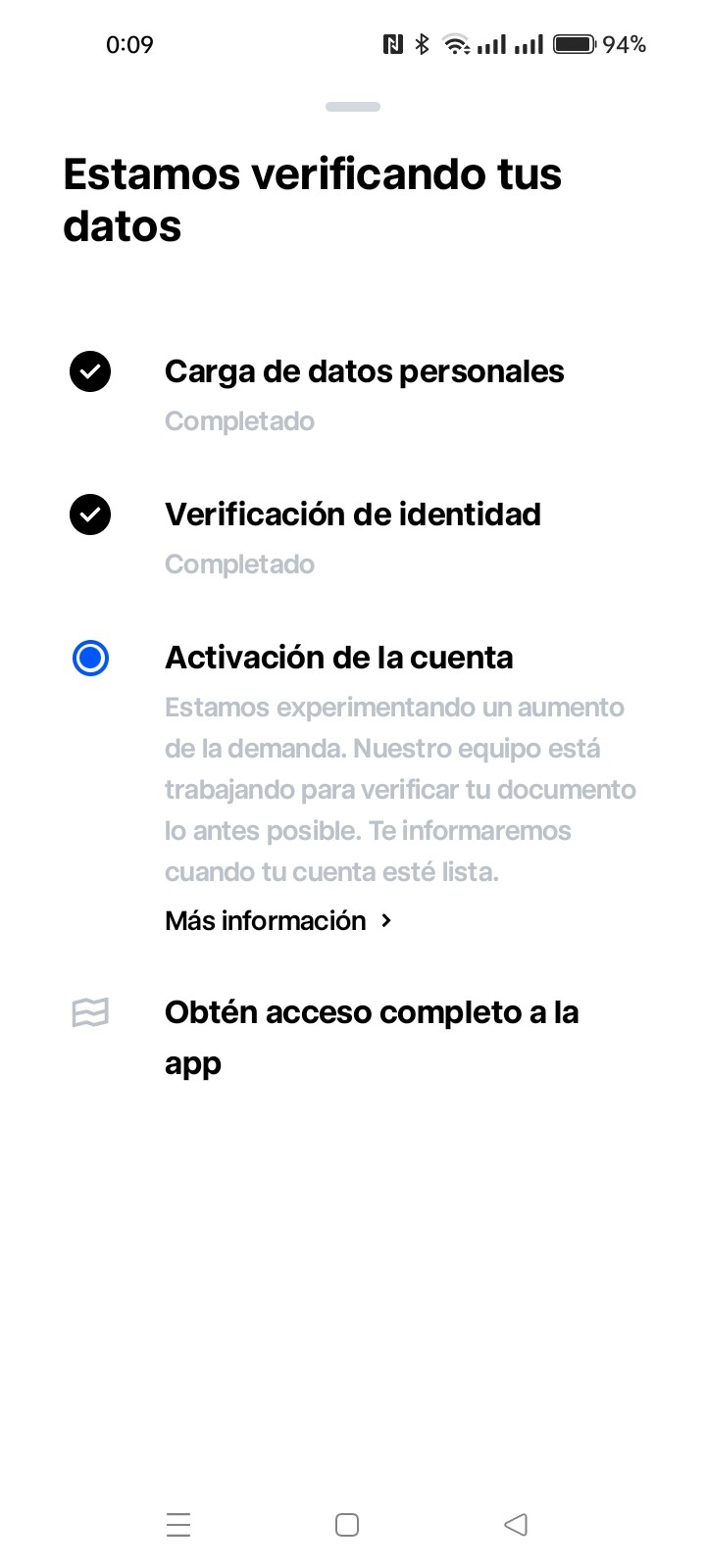
Task: Go back using the system back button
Action: click(516, 1525)
